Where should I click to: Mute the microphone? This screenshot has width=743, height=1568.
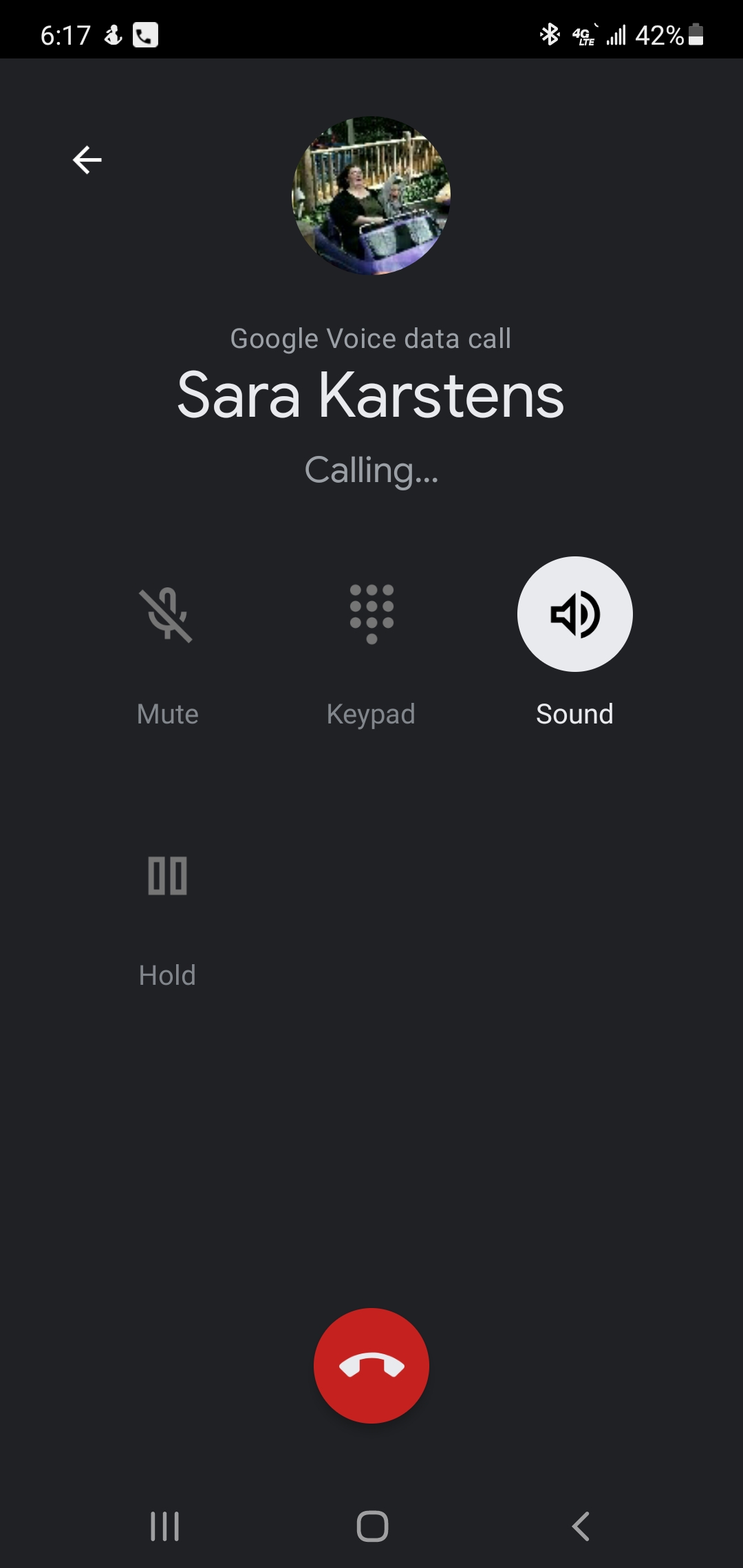pyautogui.click(x=166, y=615)
